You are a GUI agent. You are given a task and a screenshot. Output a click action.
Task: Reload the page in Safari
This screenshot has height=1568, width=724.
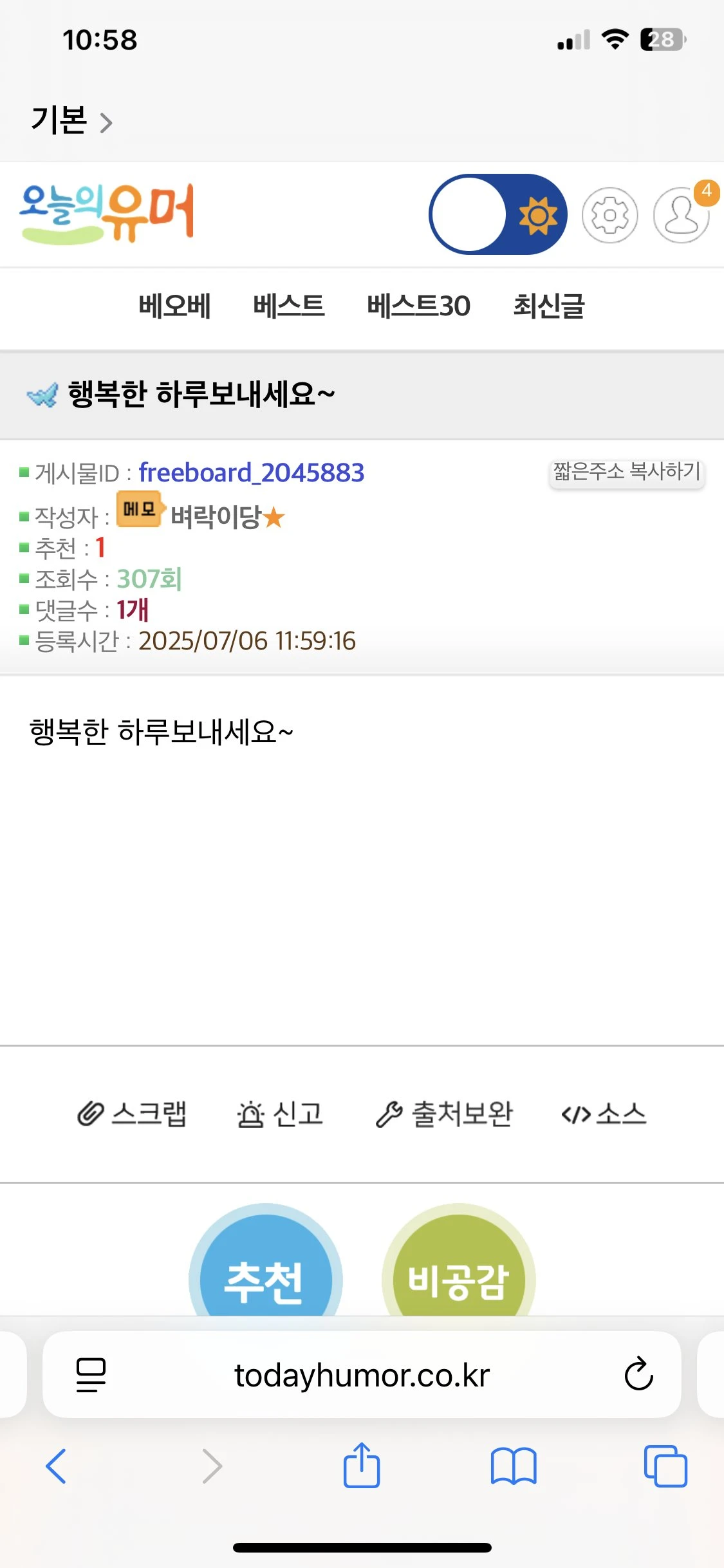[638, 1374]
